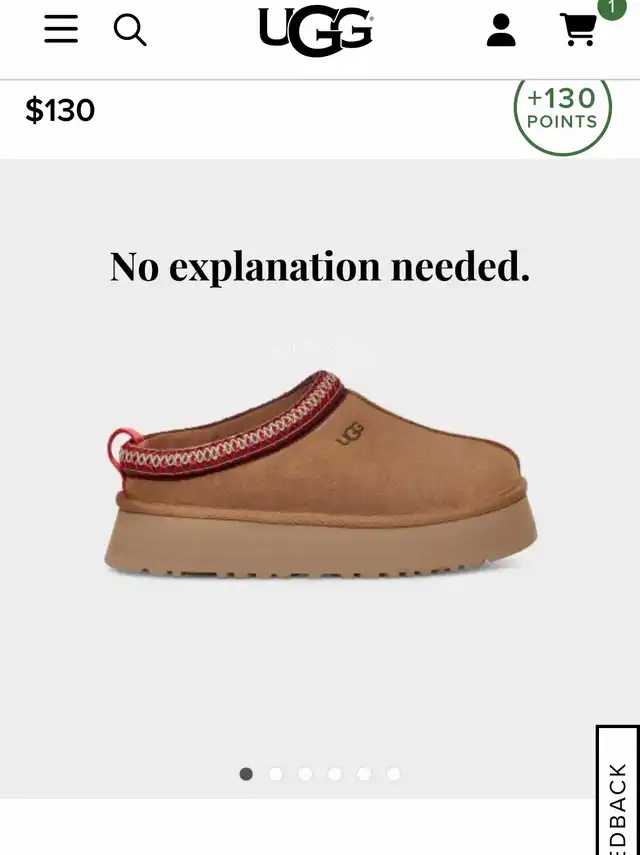The image size is (640, 855).
Task: Open the Feedback side tab
Action: 618,795
